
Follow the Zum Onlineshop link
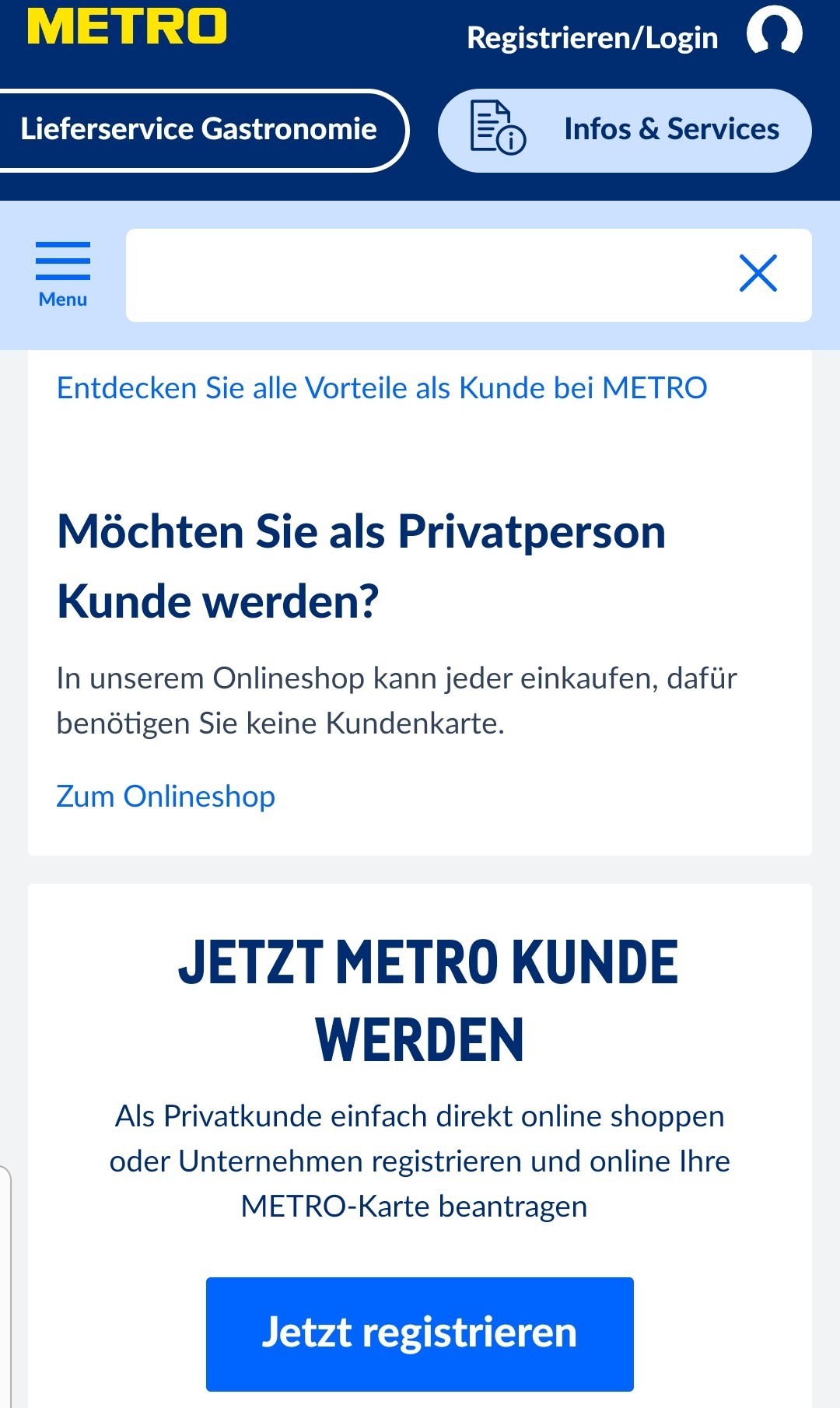point(166,796)
